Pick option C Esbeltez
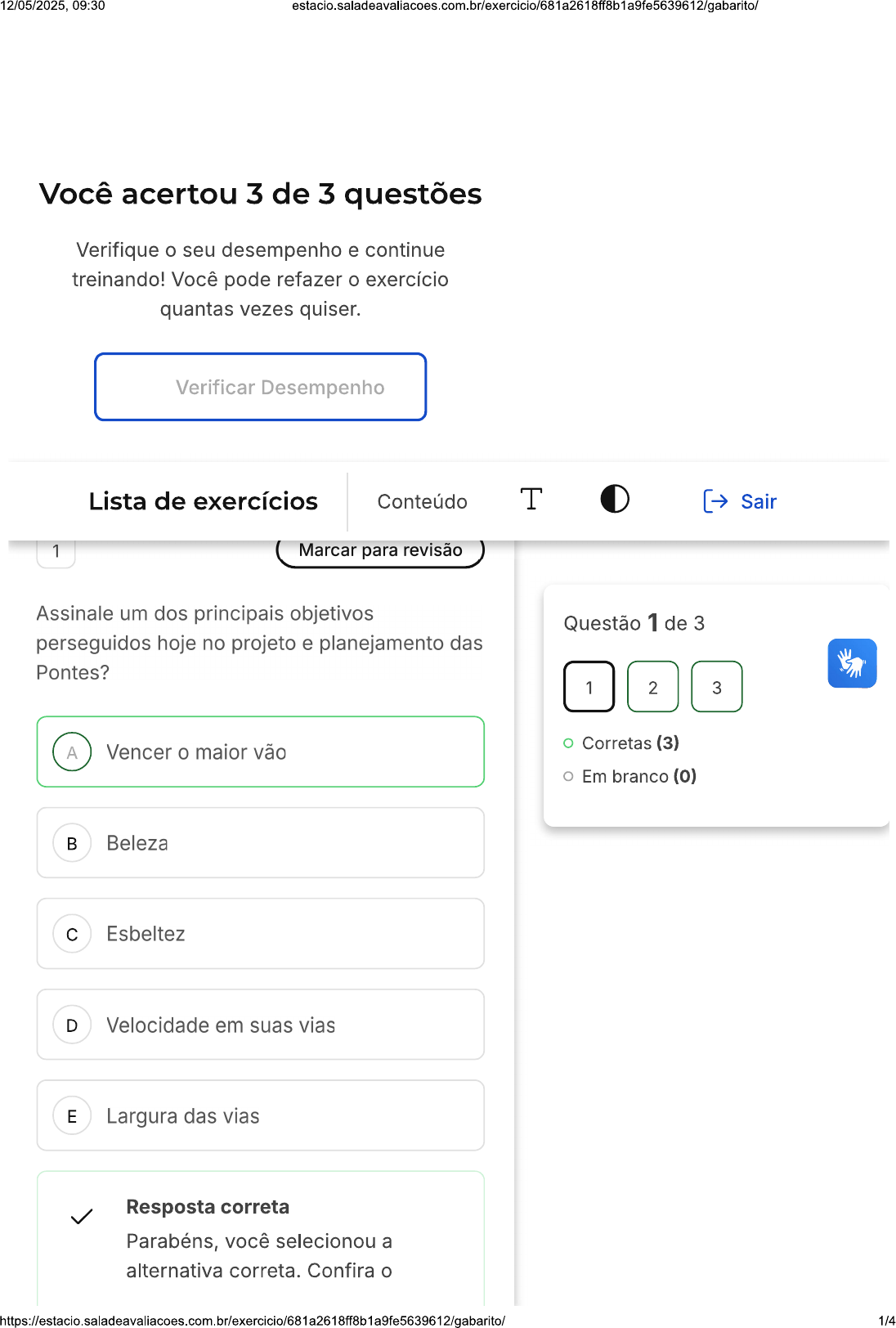896x1328 pixels. click(x=260, y=933)
